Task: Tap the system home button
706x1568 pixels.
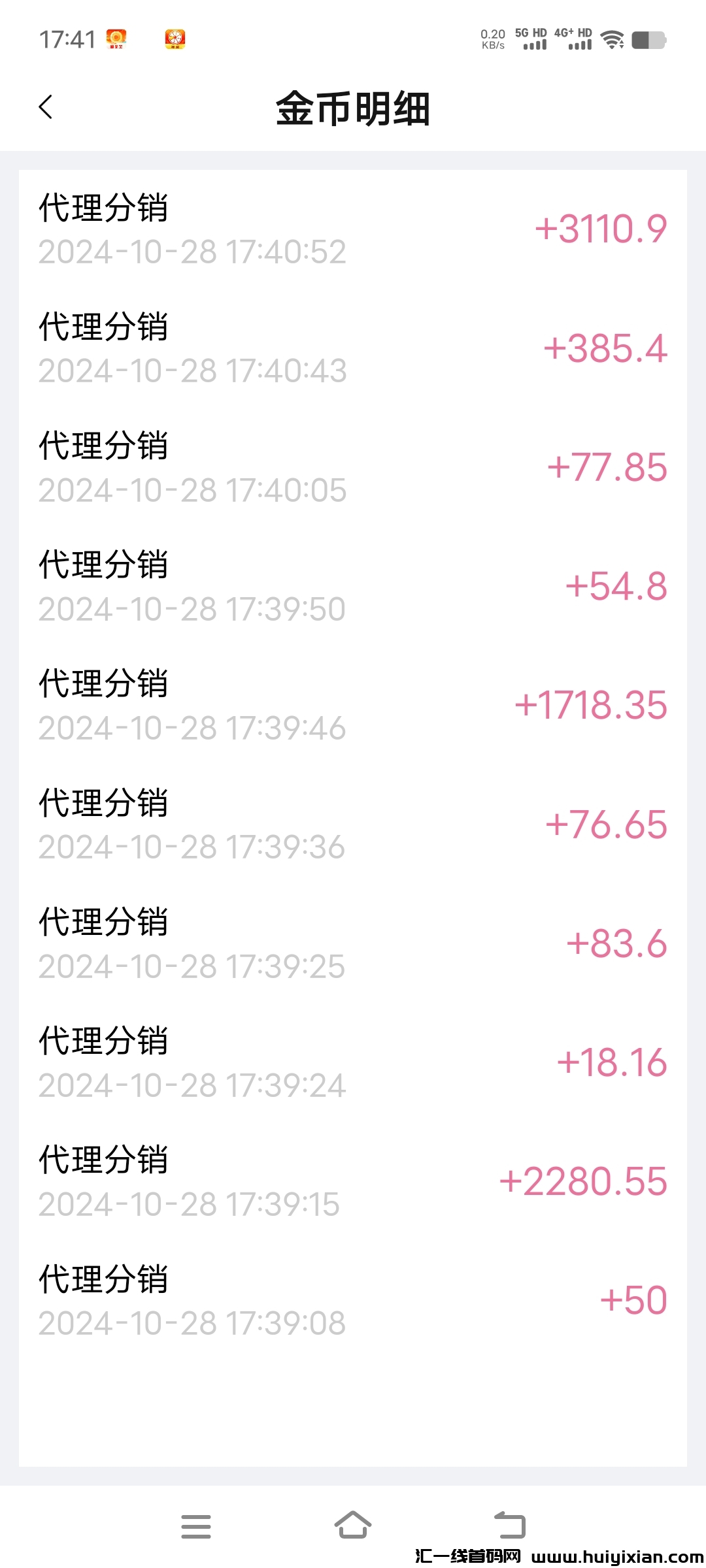Action: coord(353,1526)
